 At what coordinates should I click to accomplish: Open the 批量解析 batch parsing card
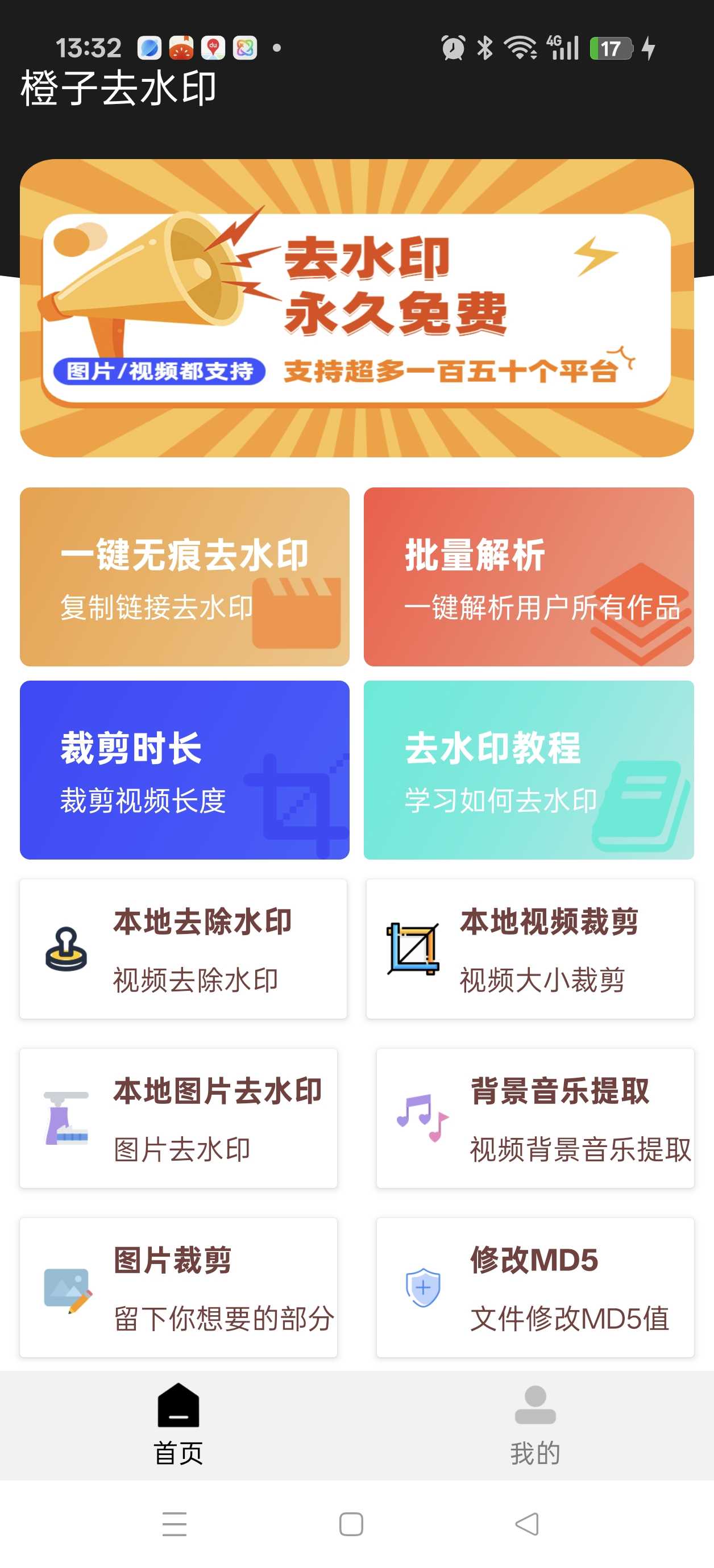[528, 576]
